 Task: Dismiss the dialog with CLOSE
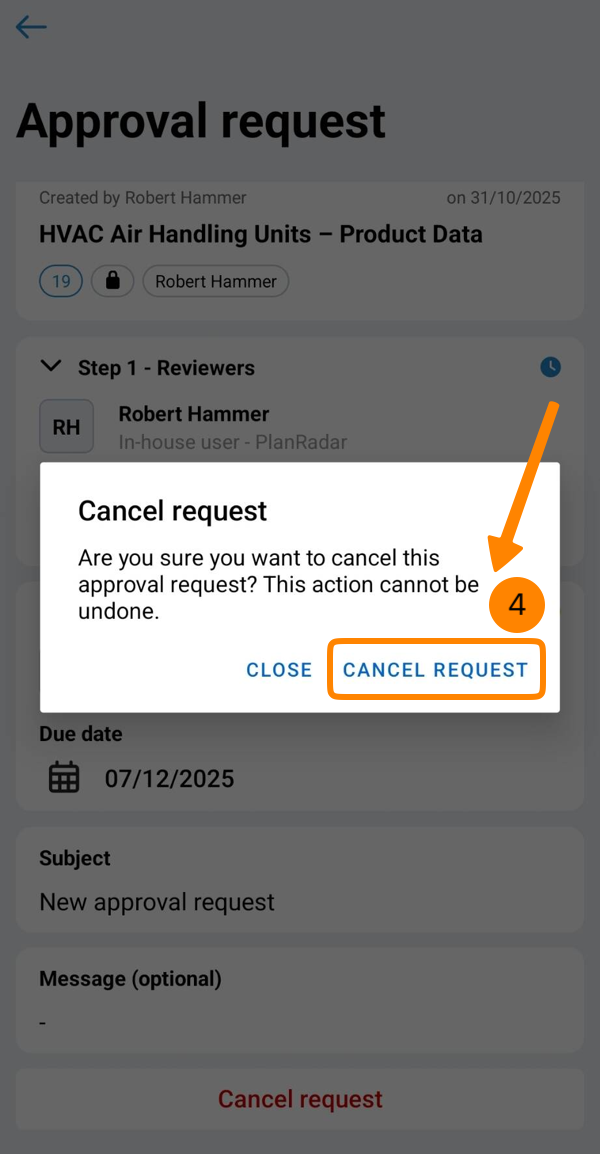(x=279, y=670)
